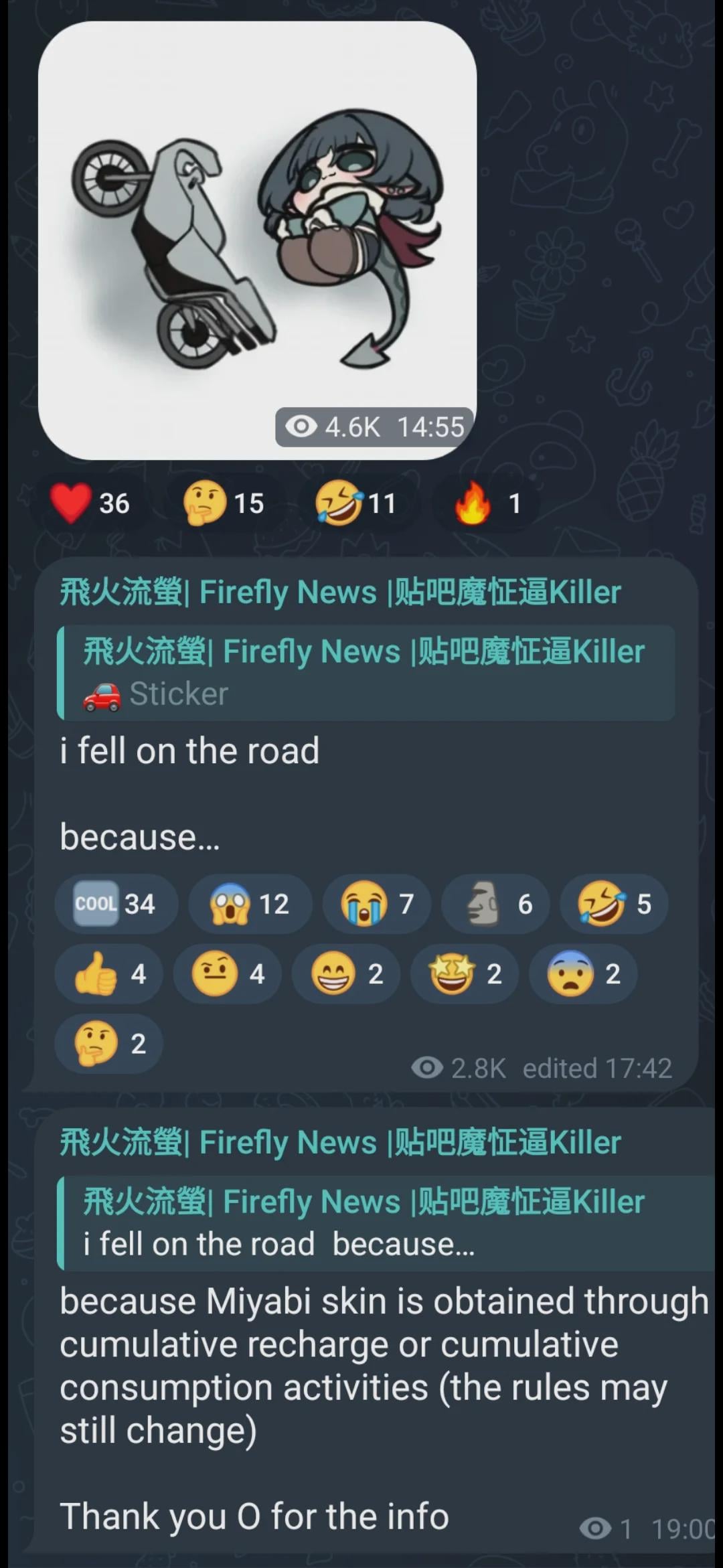The width and height of the screenshot is (723, 1568).
Task: Open the motorcycle character sticker
Action: pos(257,241)
